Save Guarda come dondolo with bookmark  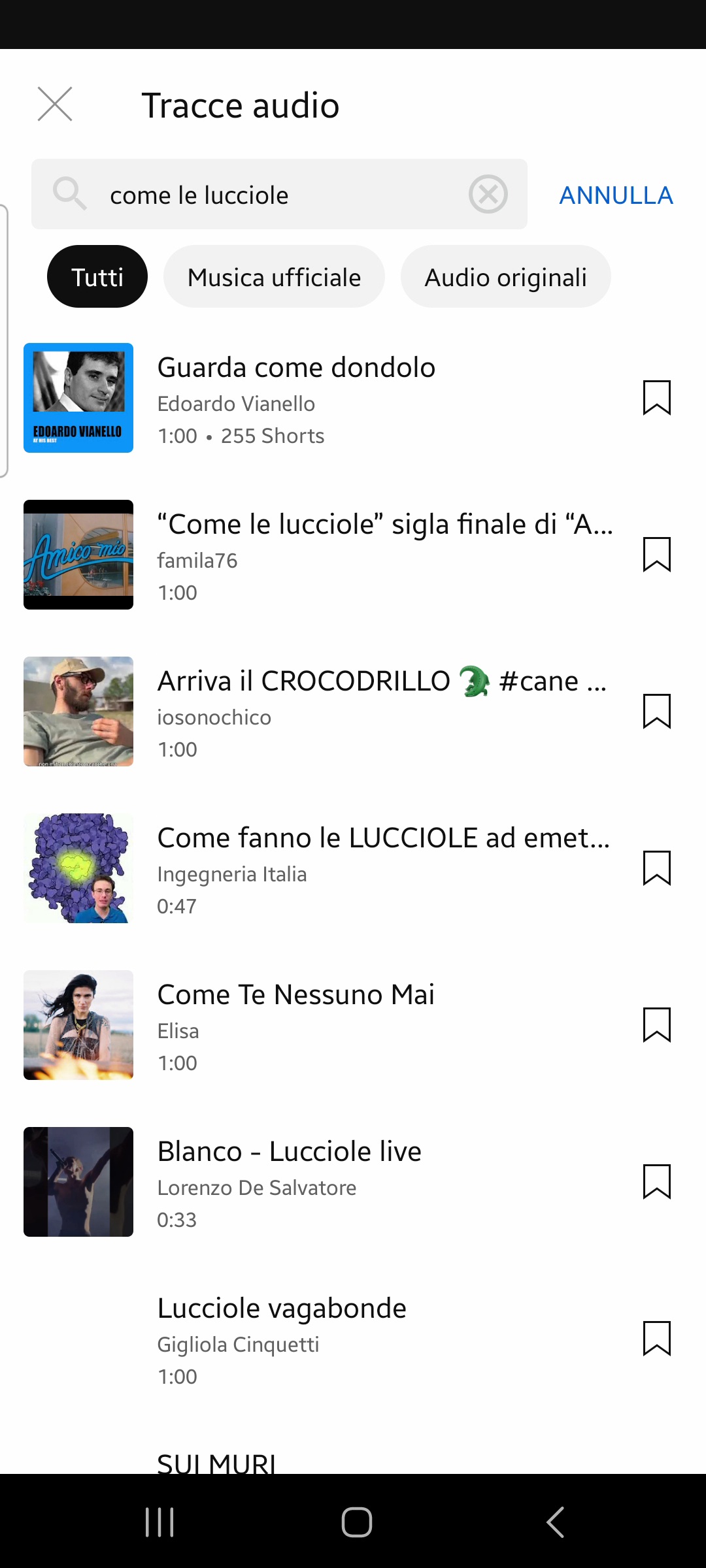pyautogui.click(x=656, y=398)
